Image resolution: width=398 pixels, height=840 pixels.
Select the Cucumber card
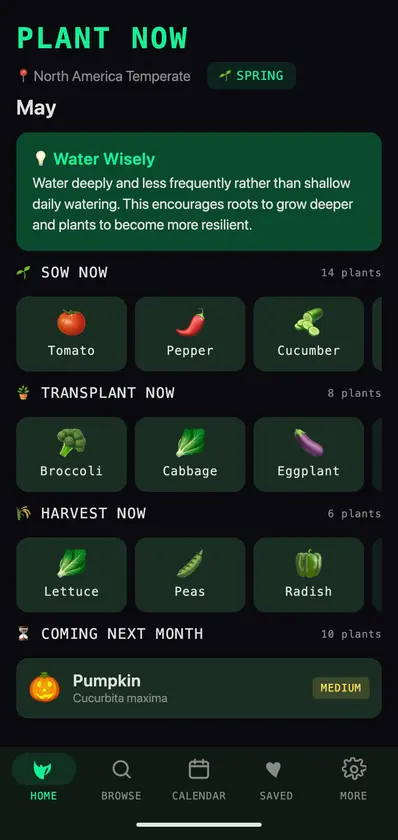(308, 334)
